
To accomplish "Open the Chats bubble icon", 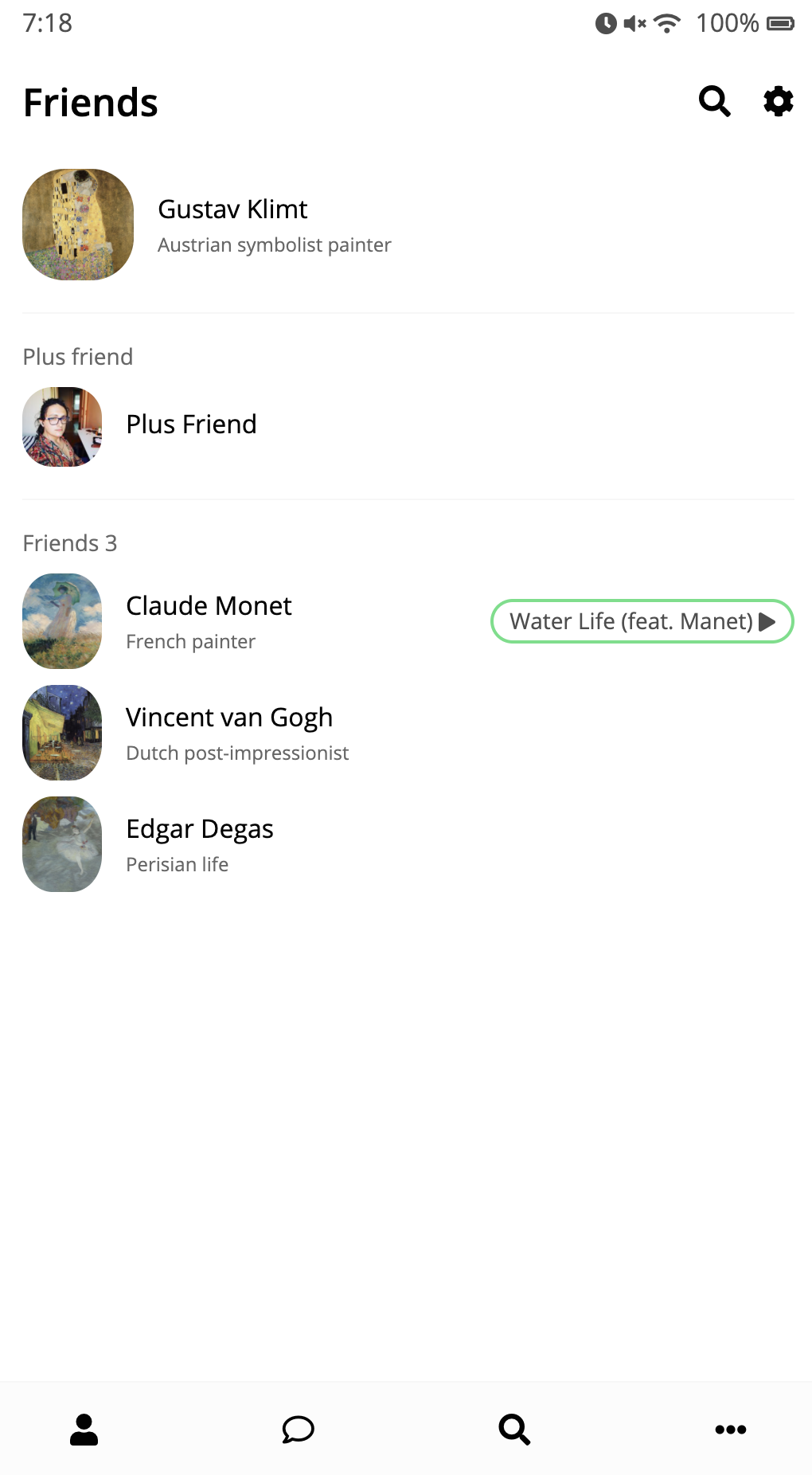I will 298,1430.
